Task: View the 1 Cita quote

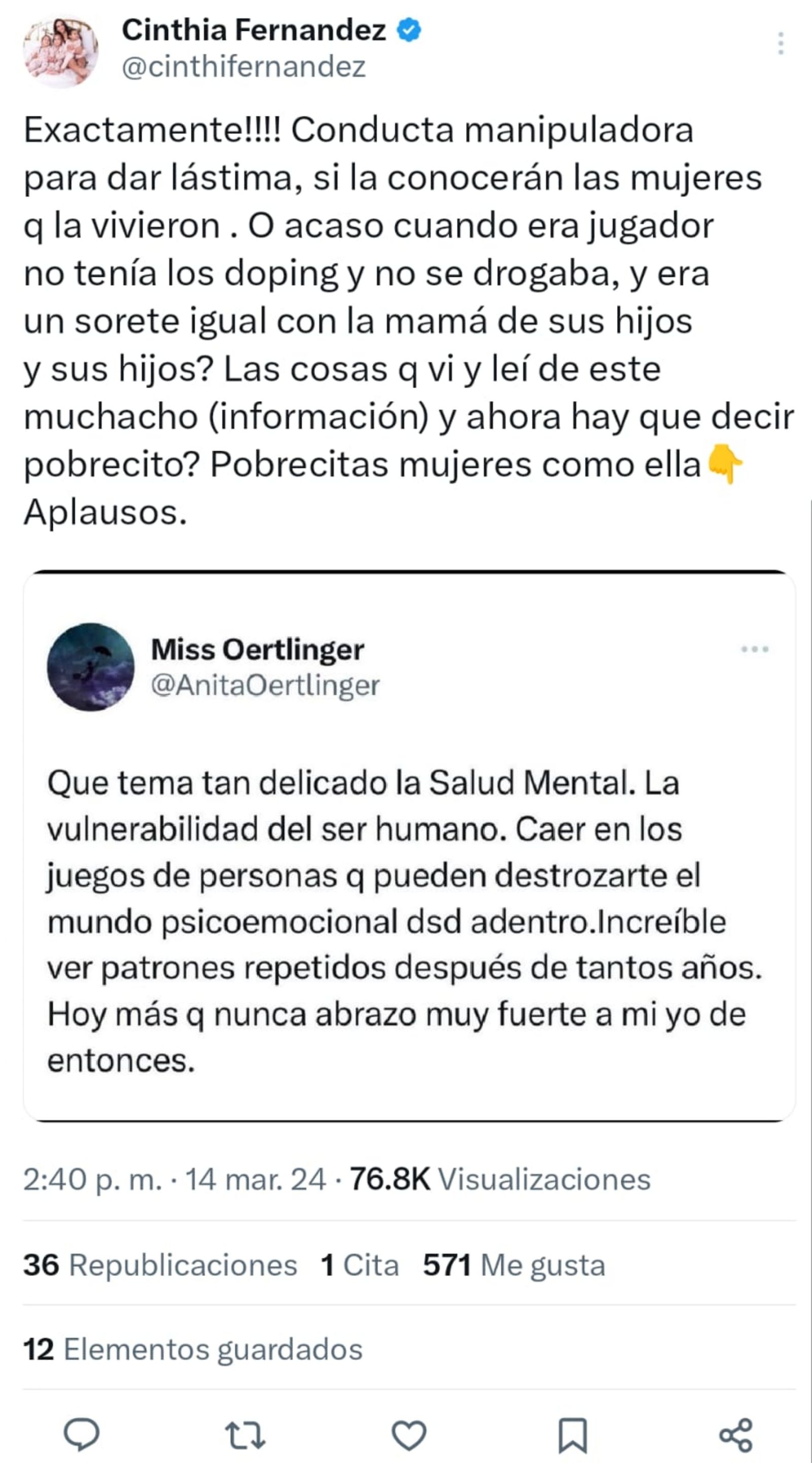Action: tap(360, 1266)
